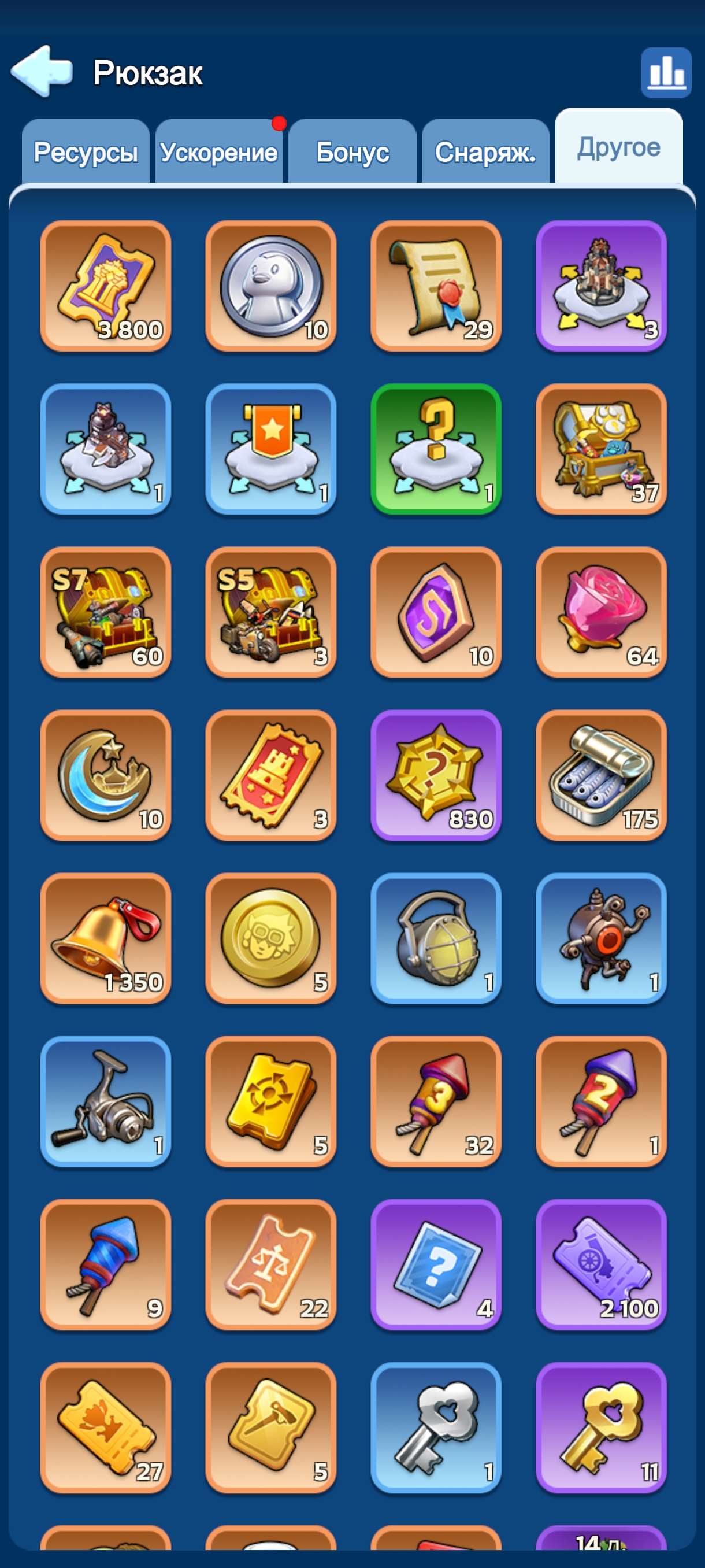Tap the silver heart key item
This screenshot has width=705, height=1568.
[436, 1428]
